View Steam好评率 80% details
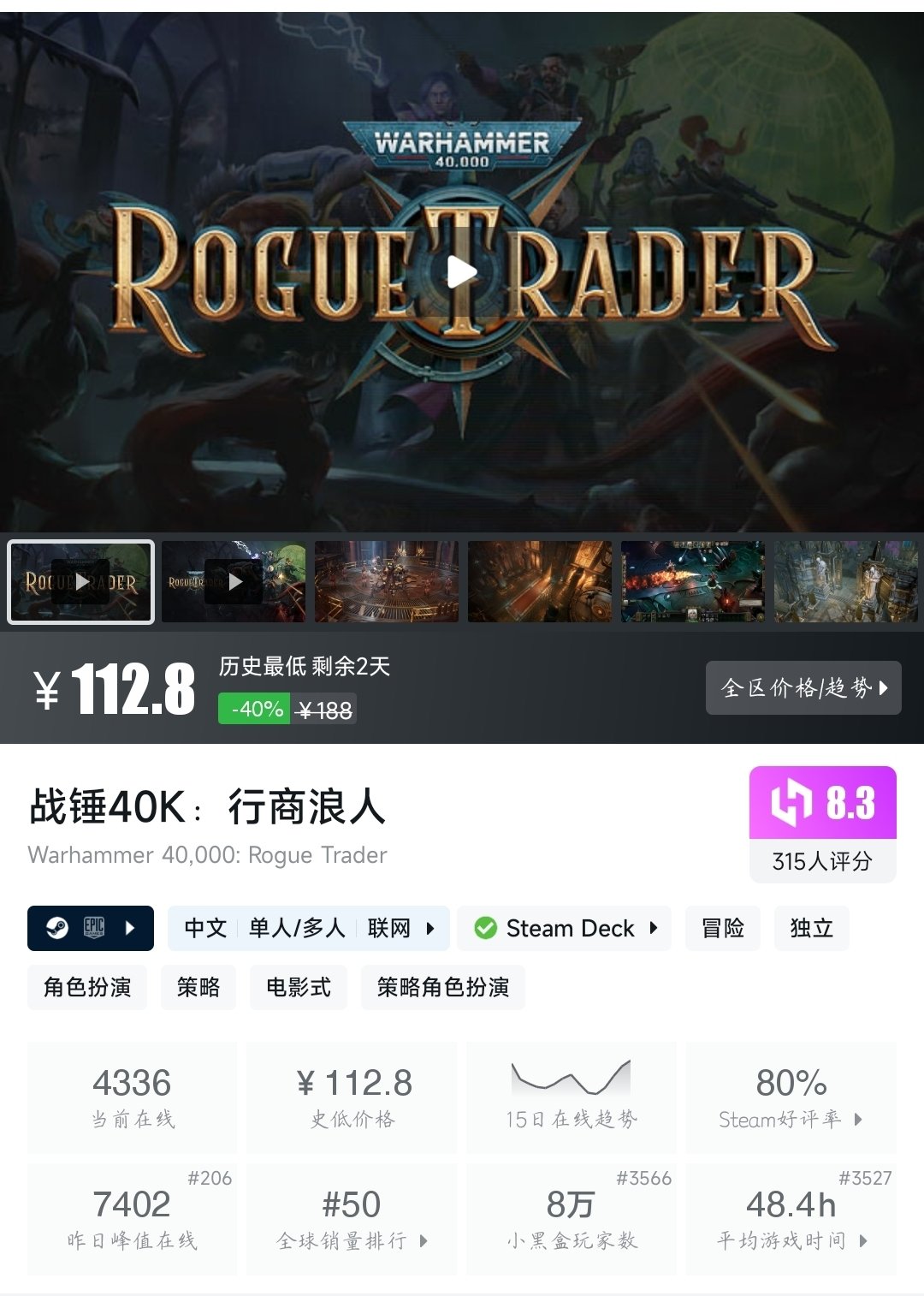This screenshot has height=1296, width=924. pyautogui.click(x=791, y=1097)
